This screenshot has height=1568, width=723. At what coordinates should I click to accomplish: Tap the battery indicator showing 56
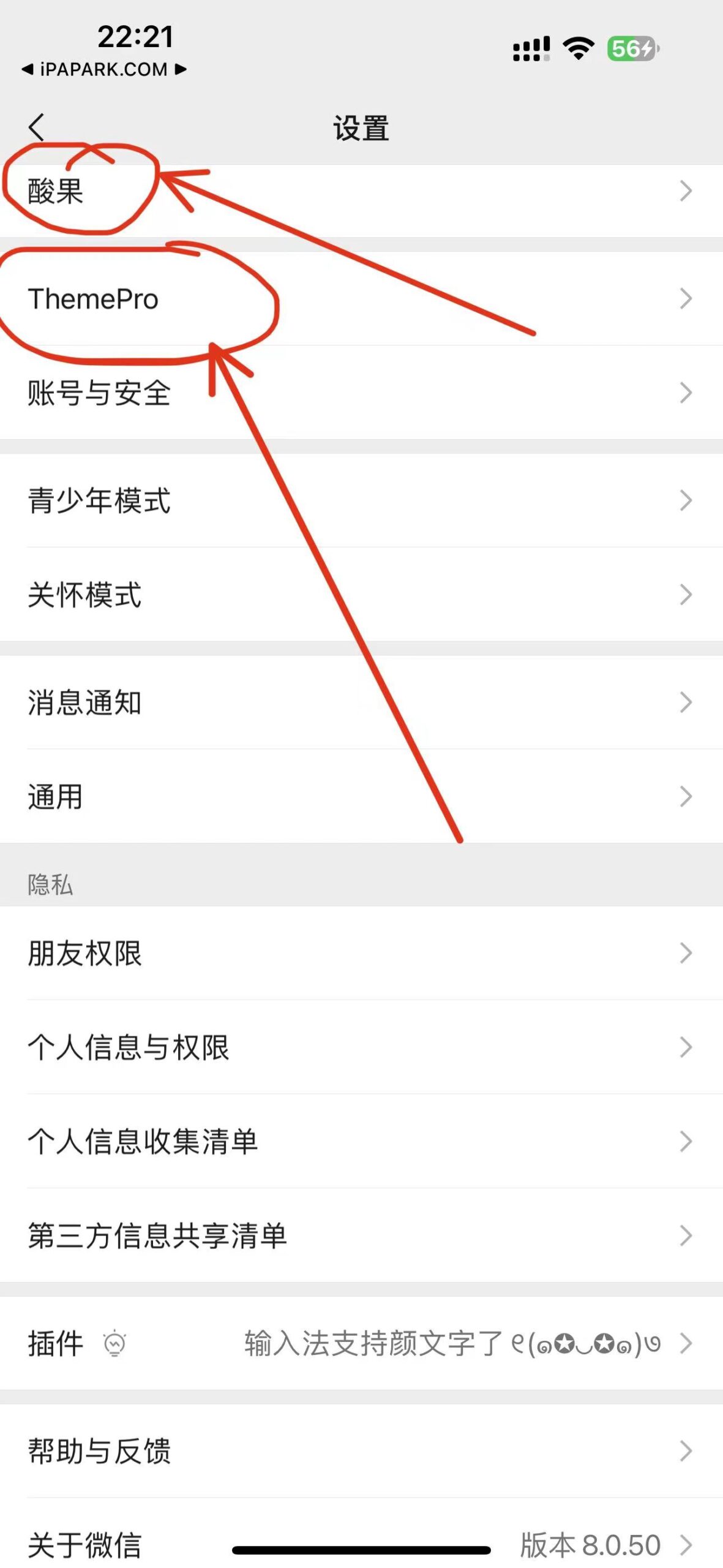click(x=631, y=48)
